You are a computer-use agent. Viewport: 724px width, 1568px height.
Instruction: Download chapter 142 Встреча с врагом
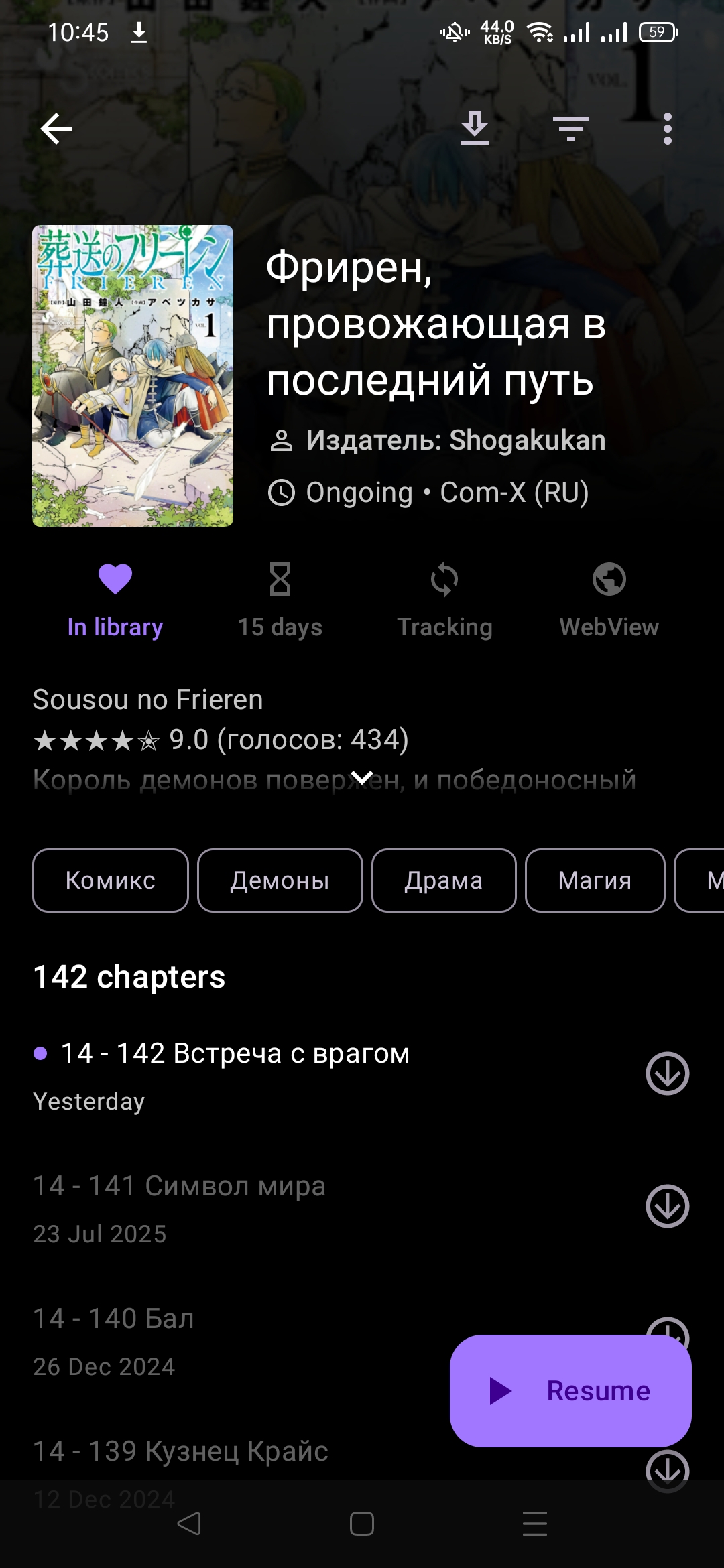[x=668, y=1073]
